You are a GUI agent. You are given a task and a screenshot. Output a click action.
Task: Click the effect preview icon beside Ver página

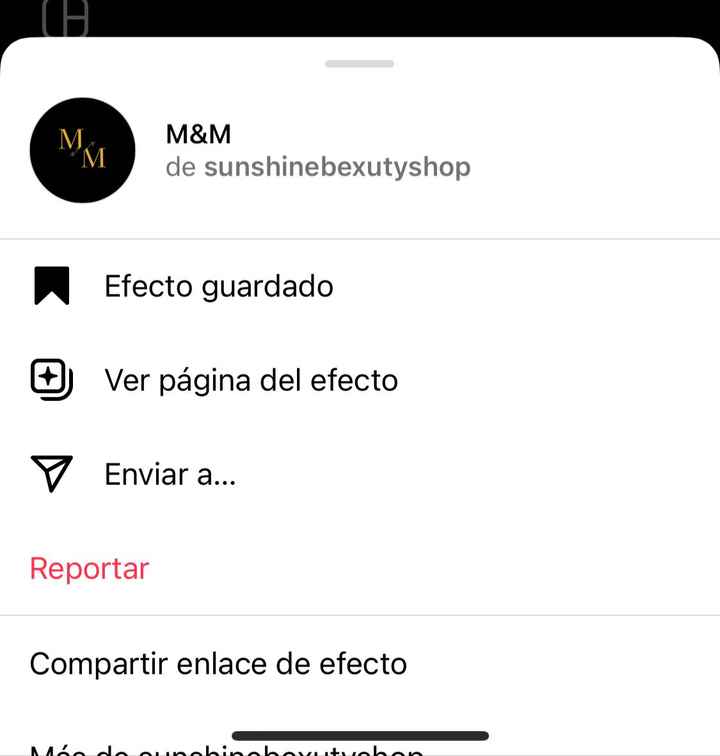[50, 380]
